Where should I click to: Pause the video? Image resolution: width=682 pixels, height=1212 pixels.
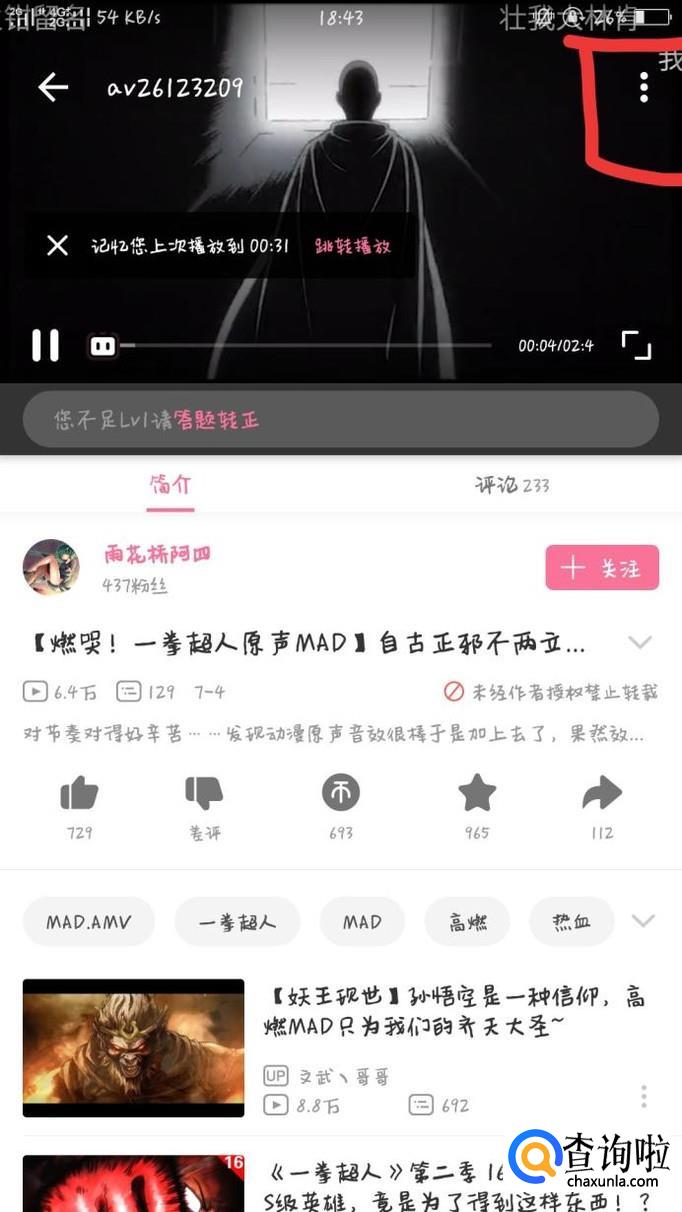[45, 345]
